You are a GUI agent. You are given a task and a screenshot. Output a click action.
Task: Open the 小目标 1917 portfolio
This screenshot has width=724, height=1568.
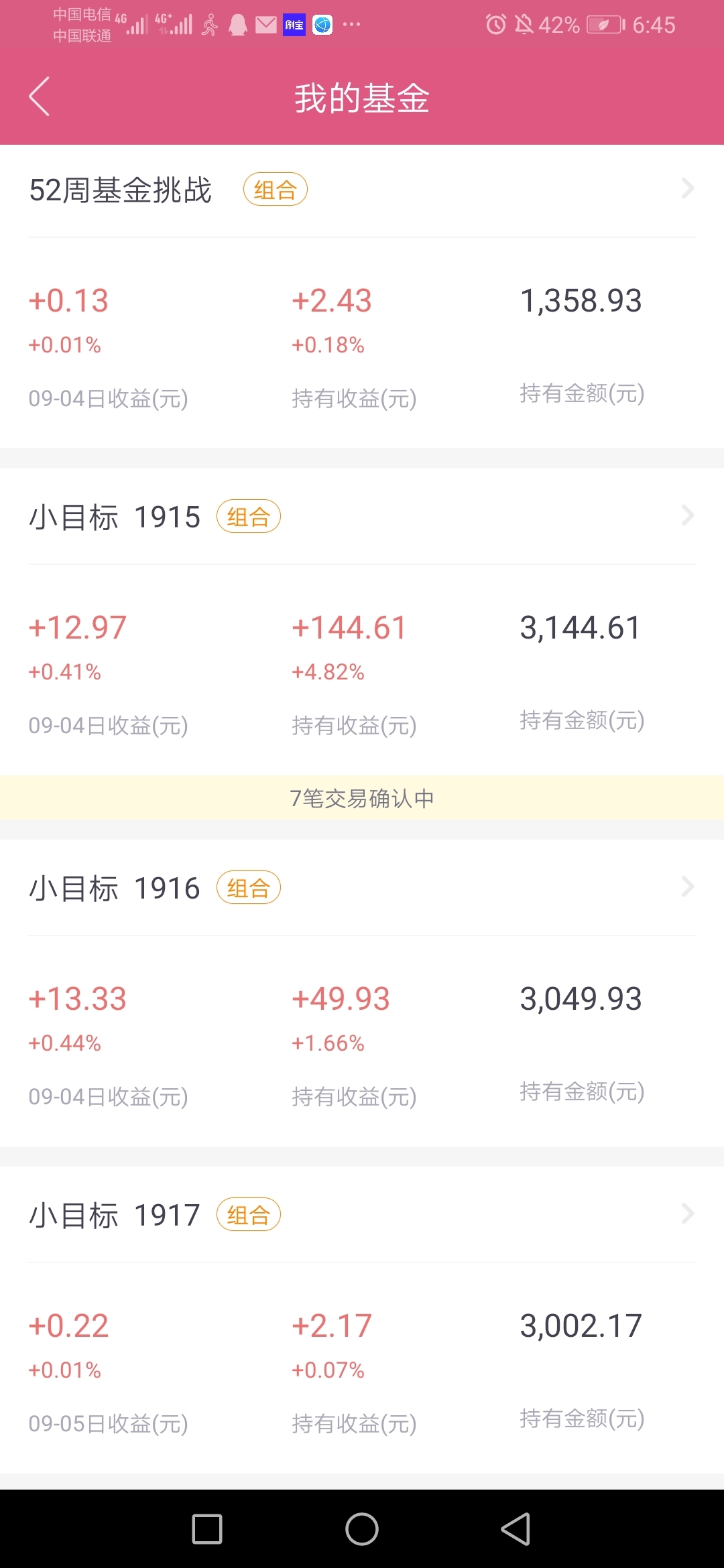click(x=362, y=1215)
